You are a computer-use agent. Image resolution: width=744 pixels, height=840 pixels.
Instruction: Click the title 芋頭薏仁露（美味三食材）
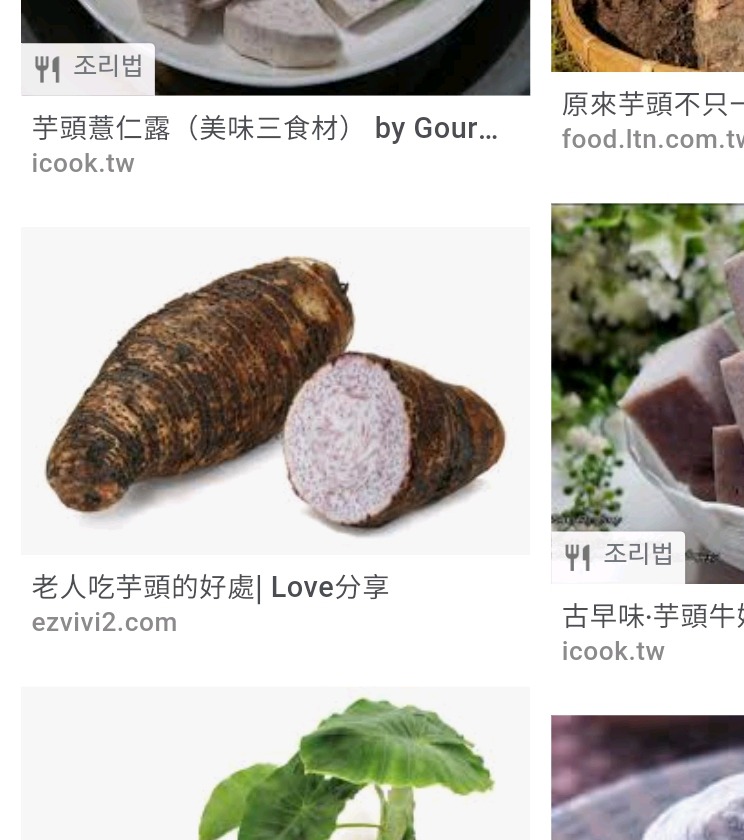196,128
